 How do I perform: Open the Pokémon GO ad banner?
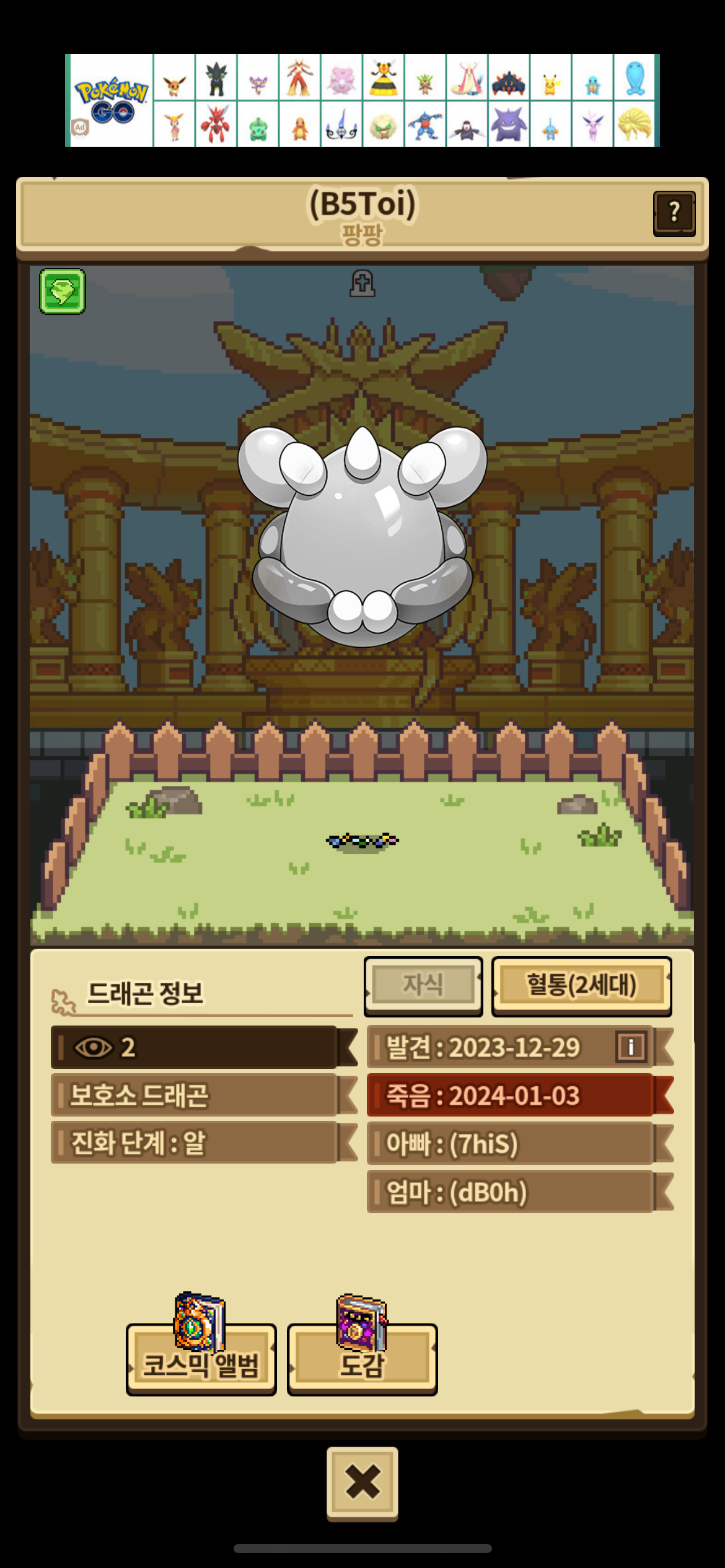pyautogui.click(x=362, y=100)
